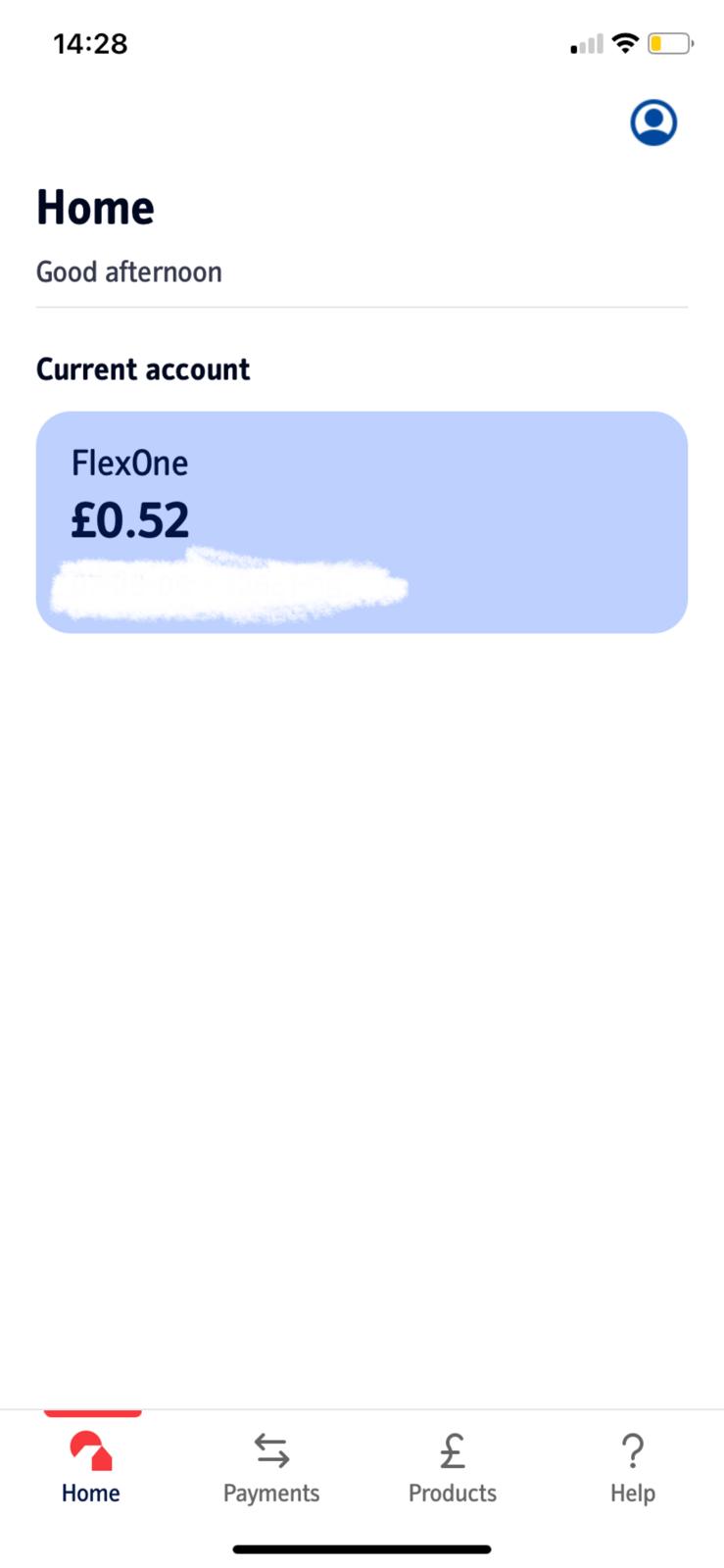Image resolution: width=724 pixels, height=1568 pixels.
Task: Tap the Good afternoon greeting text
Action: pos(128,271)
